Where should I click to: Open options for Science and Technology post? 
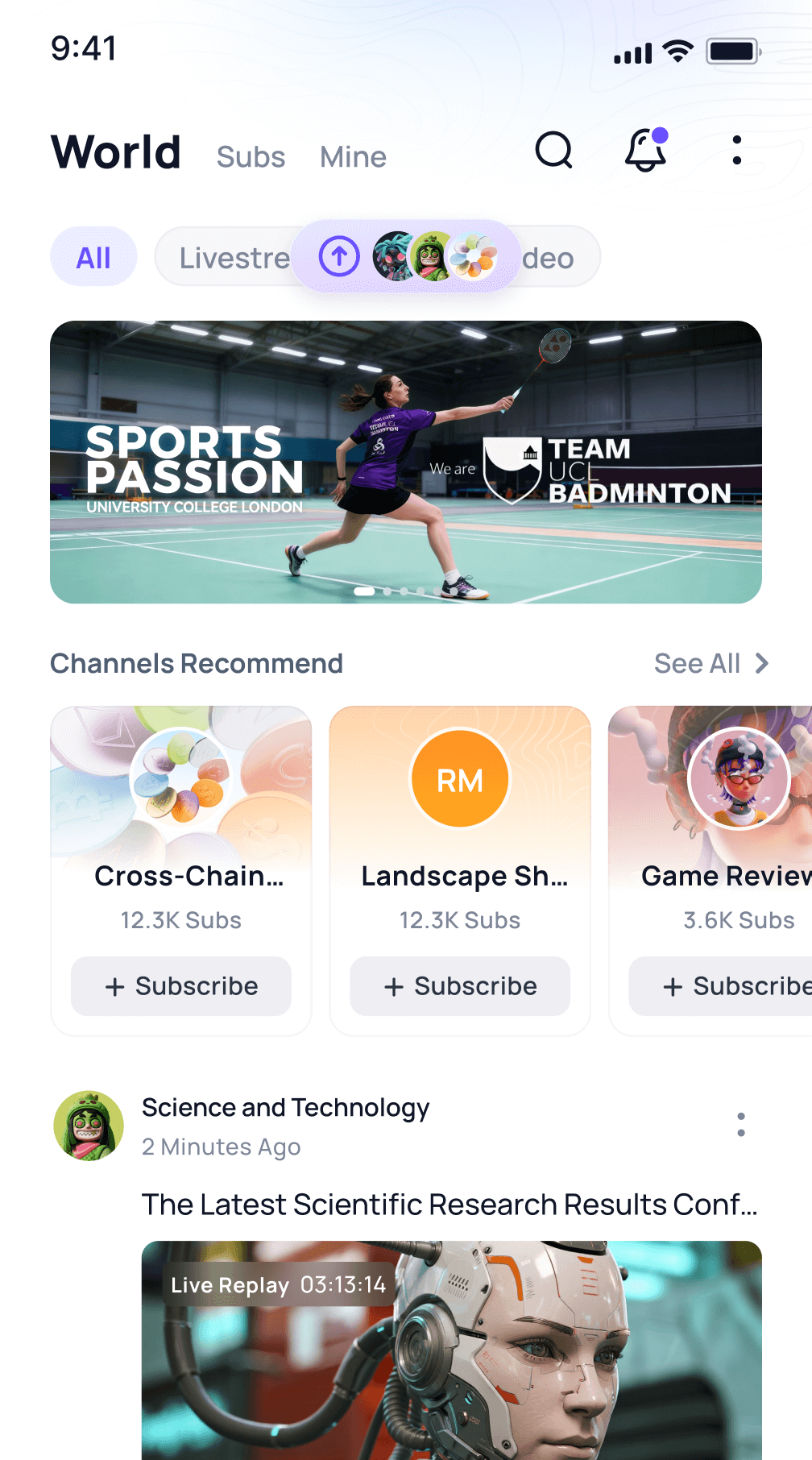tap(741, 1125)
